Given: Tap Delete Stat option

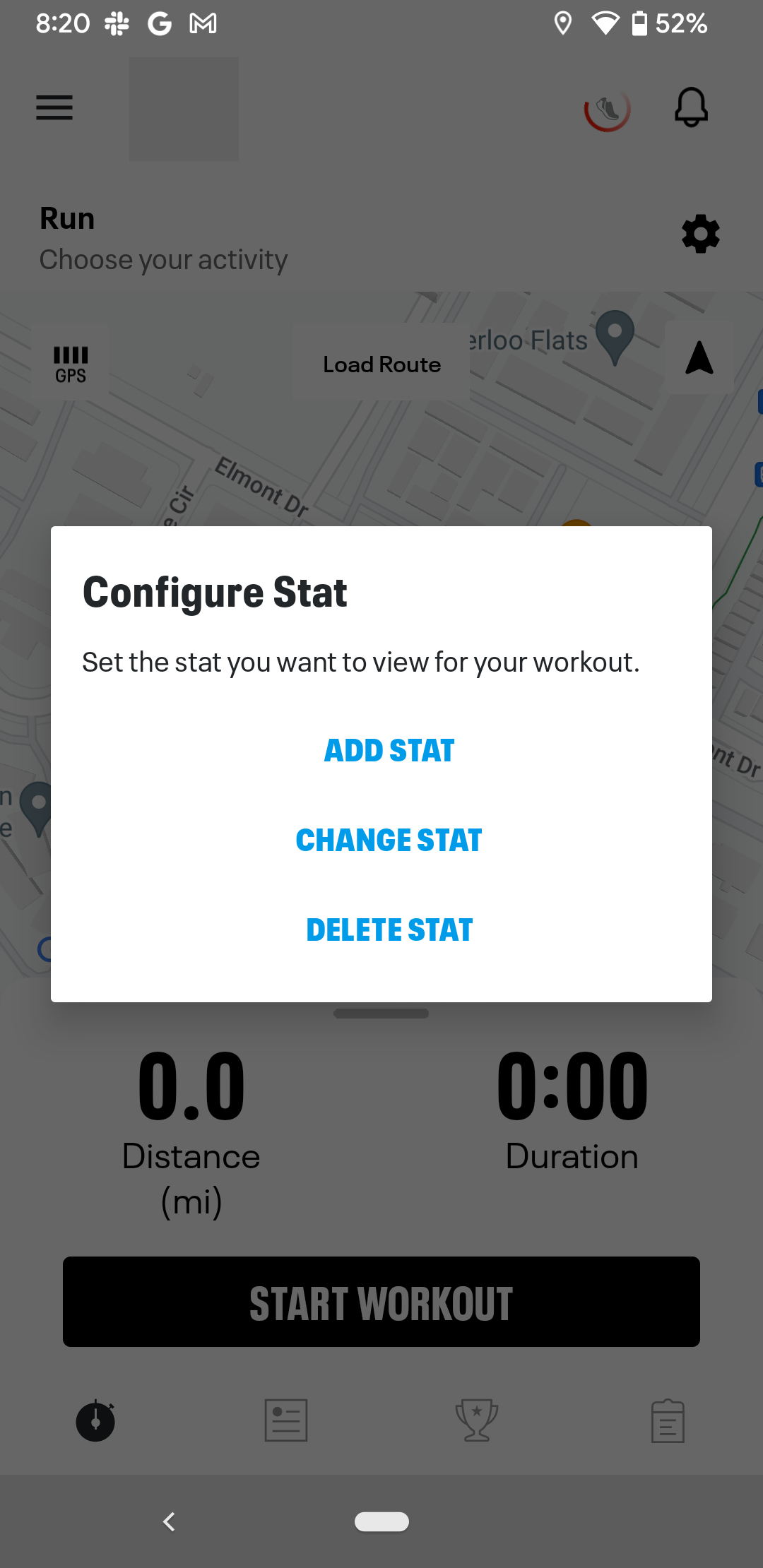Looking at the screenshot, I should point(389,929).
